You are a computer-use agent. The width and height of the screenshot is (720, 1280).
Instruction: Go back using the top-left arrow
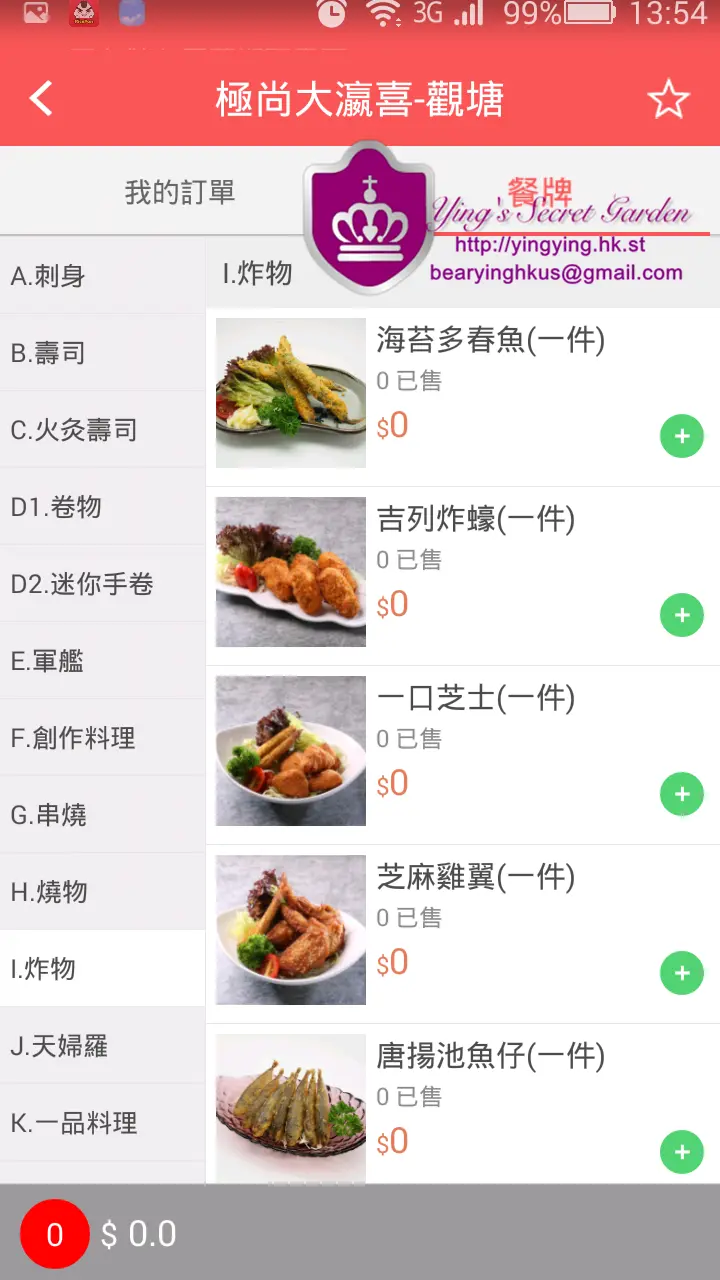click(42, 99)
